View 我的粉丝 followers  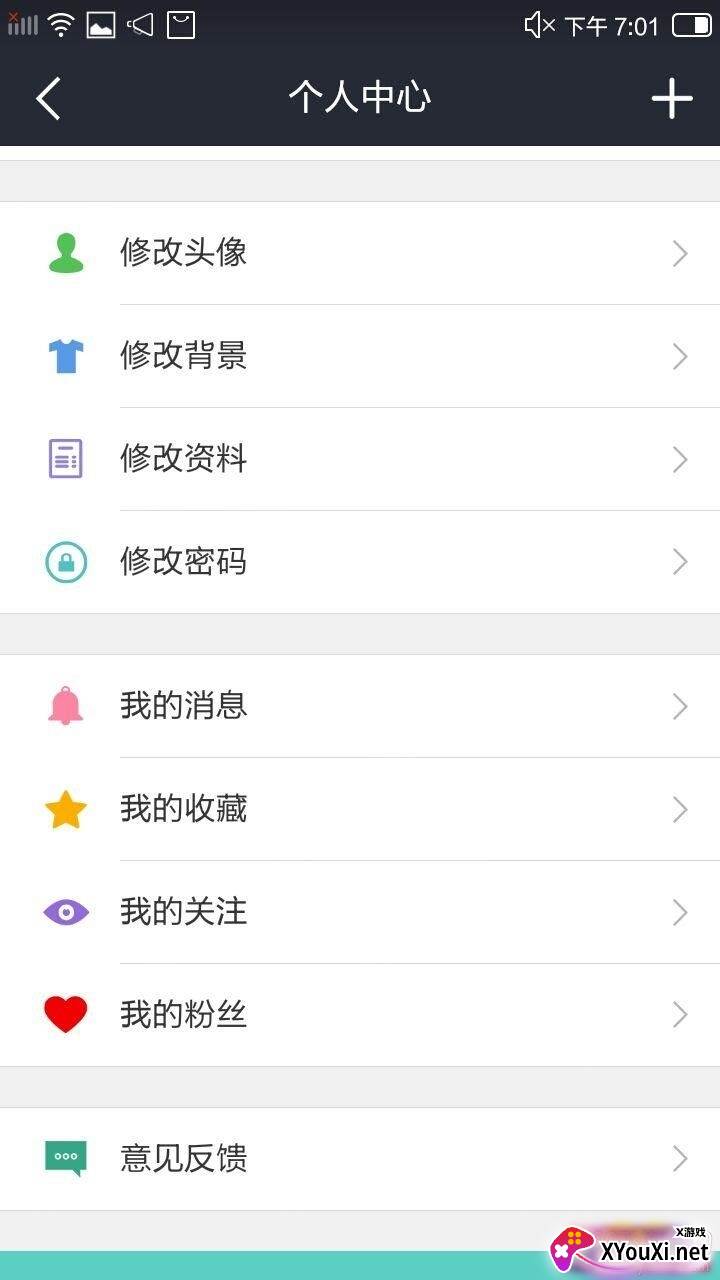pos(360,1015)
